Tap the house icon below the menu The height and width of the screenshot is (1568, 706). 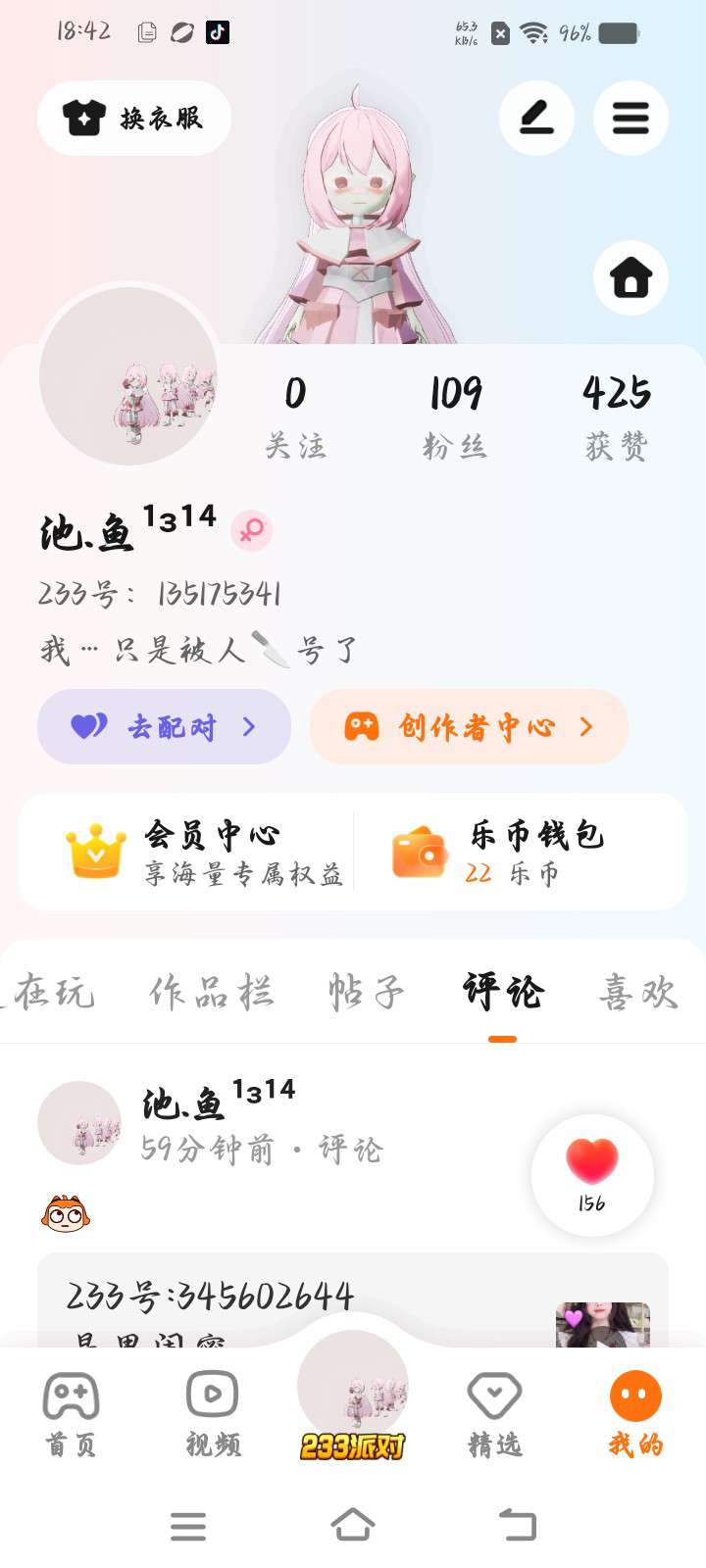click(630, 278)
